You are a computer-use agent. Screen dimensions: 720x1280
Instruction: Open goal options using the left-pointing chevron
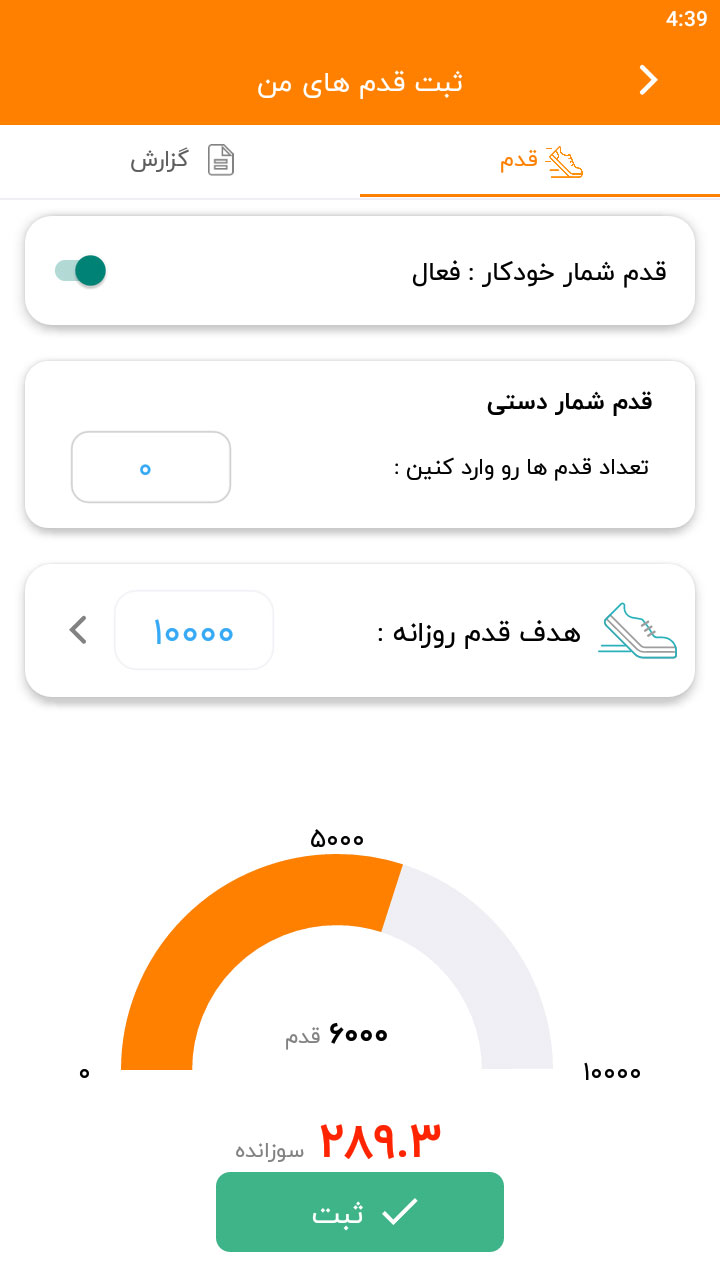coord(77,630)
